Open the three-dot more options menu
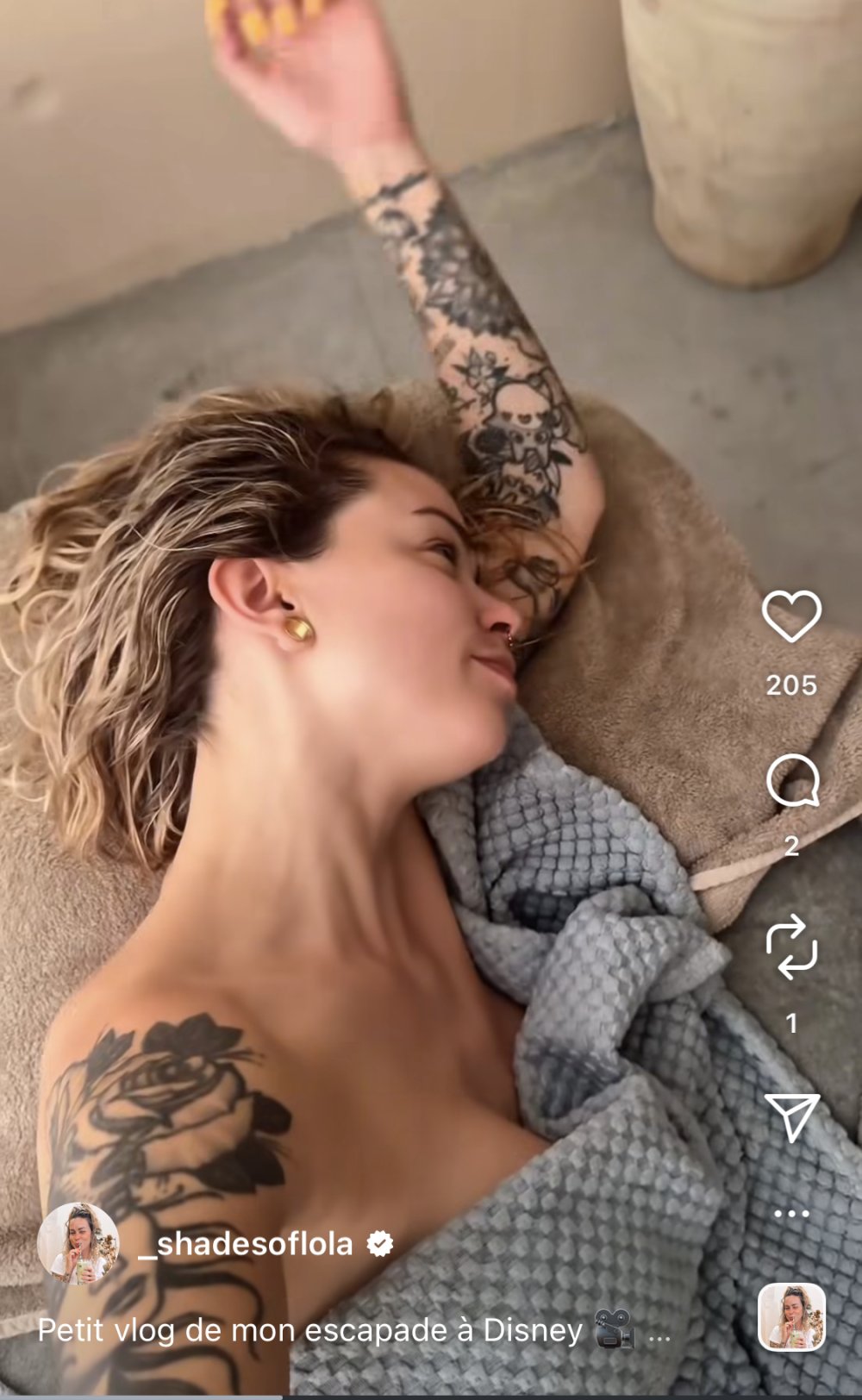 click(x=791, y=1213)
